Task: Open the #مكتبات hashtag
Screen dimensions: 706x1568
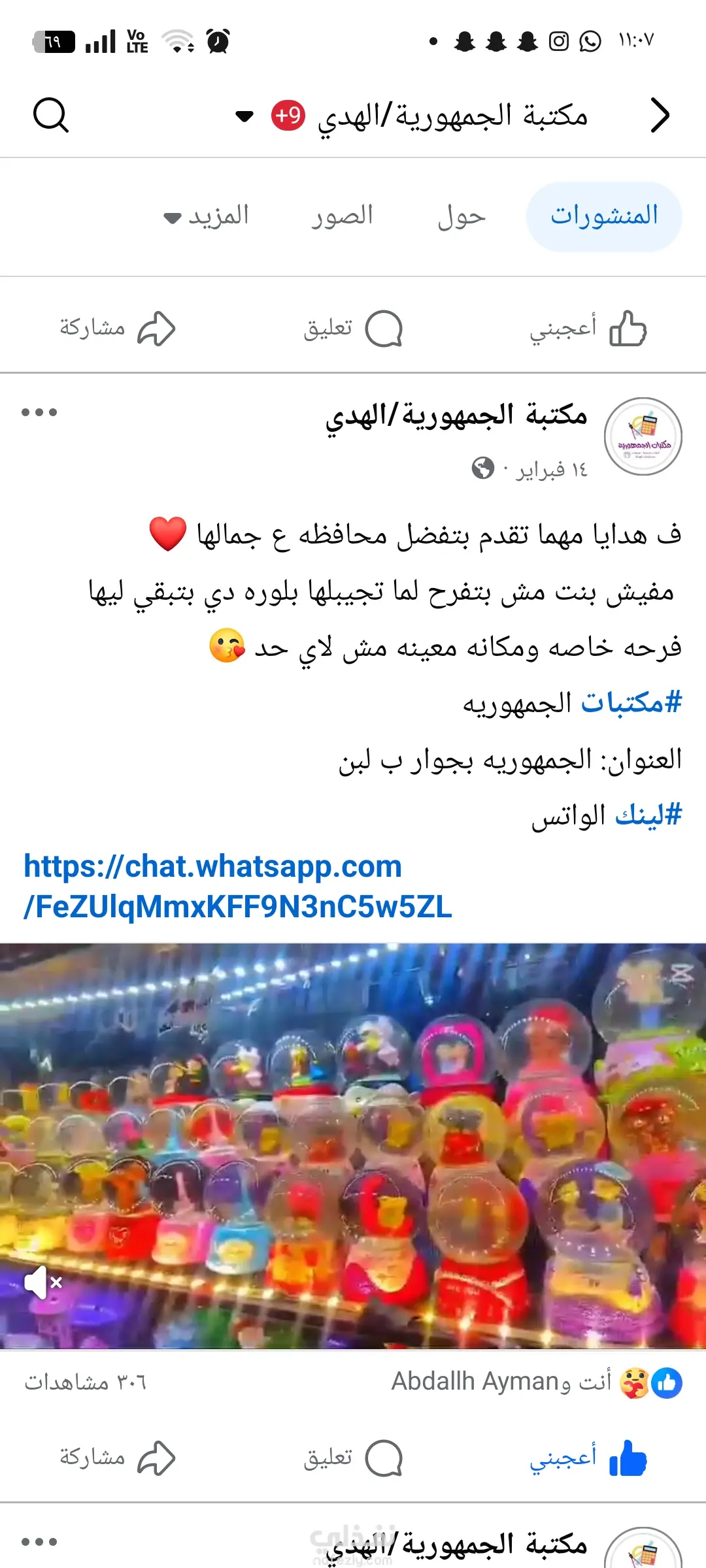Action: pyautogui.click(x=631, y=703)
